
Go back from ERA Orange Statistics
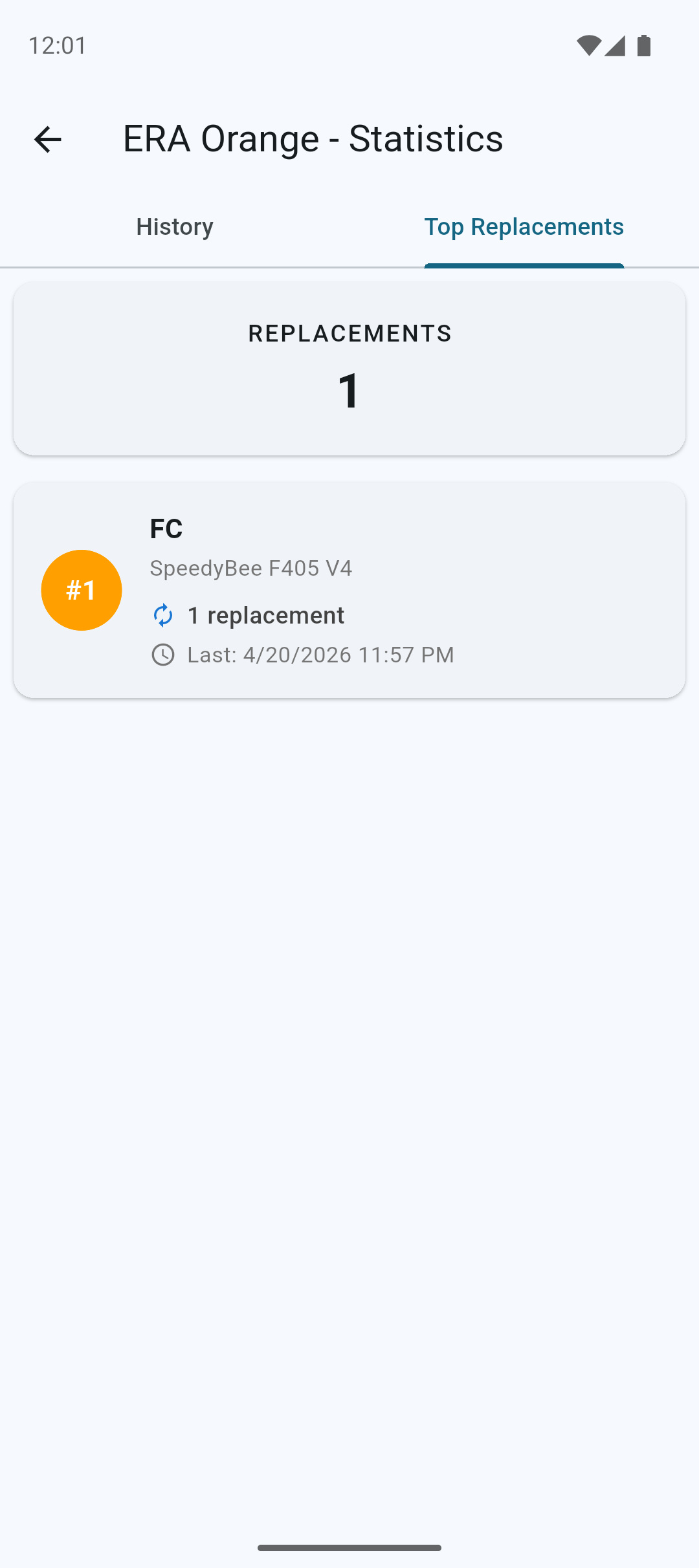[47, 139]
